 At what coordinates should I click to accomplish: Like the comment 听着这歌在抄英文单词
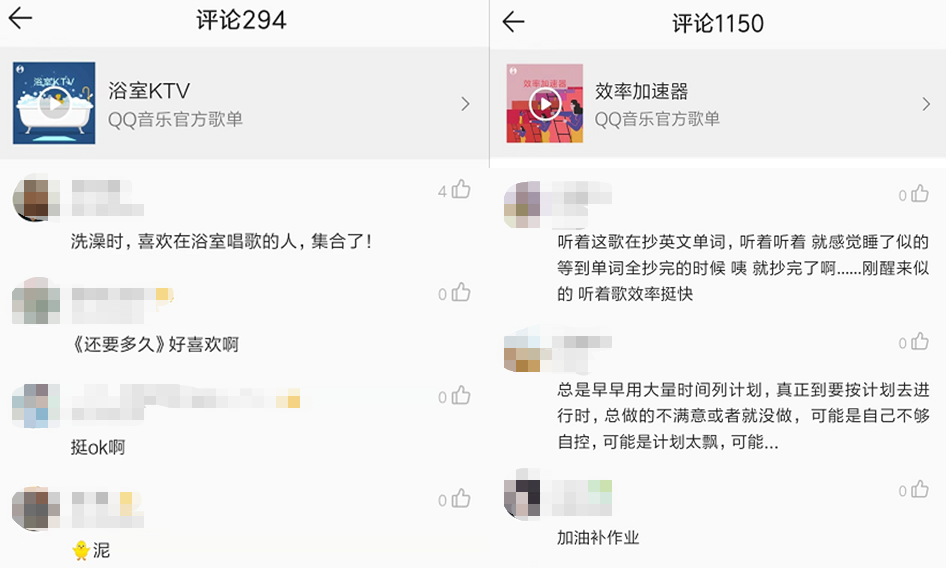pos(921,194)
